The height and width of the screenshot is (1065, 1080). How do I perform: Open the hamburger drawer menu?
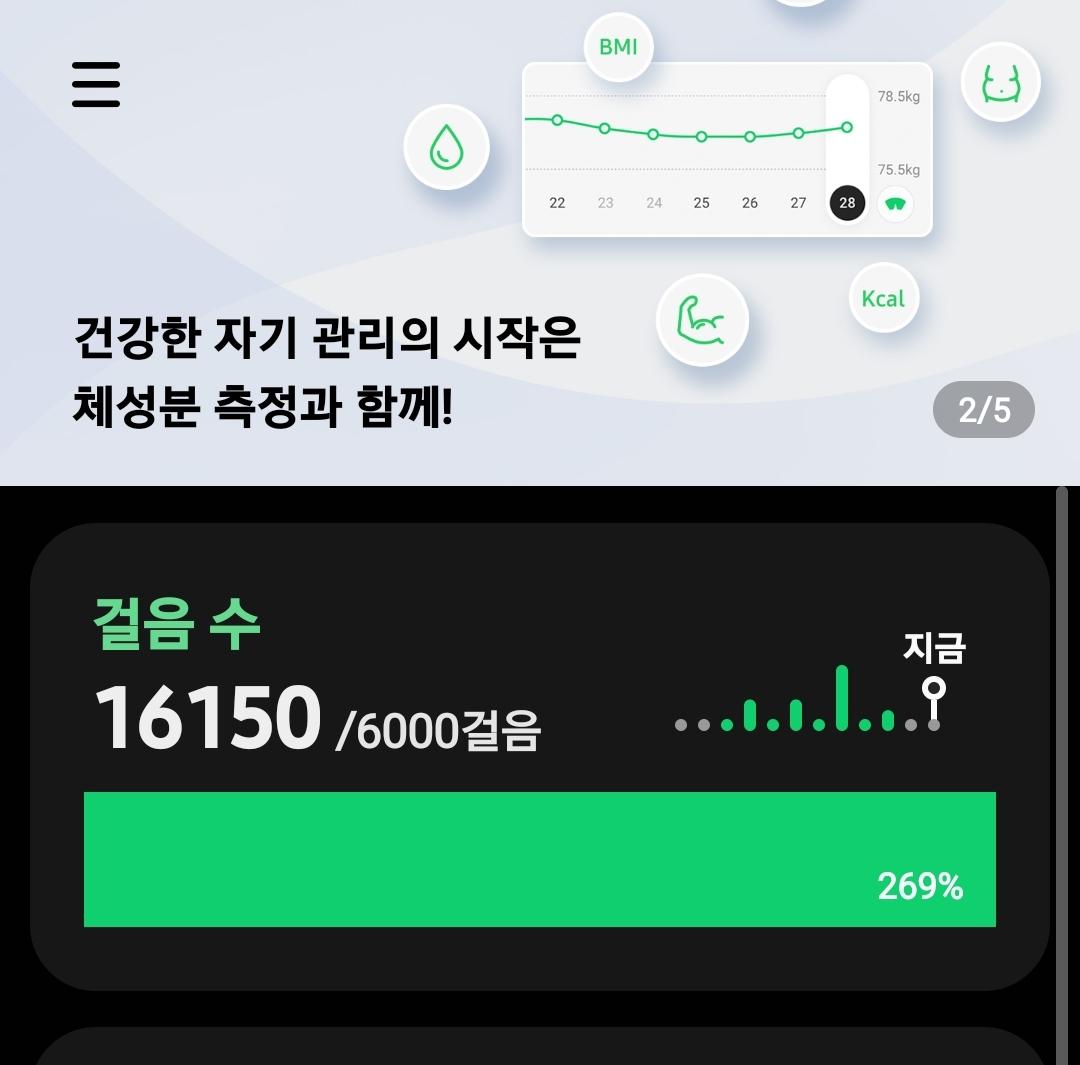[96, 84]
